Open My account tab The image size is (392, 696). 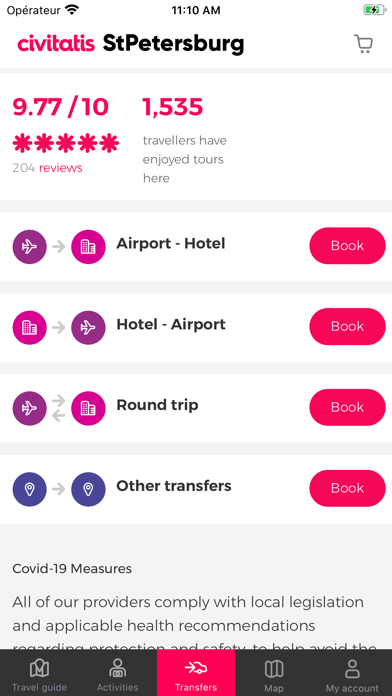pyautogui.click(x=352, y=674)
